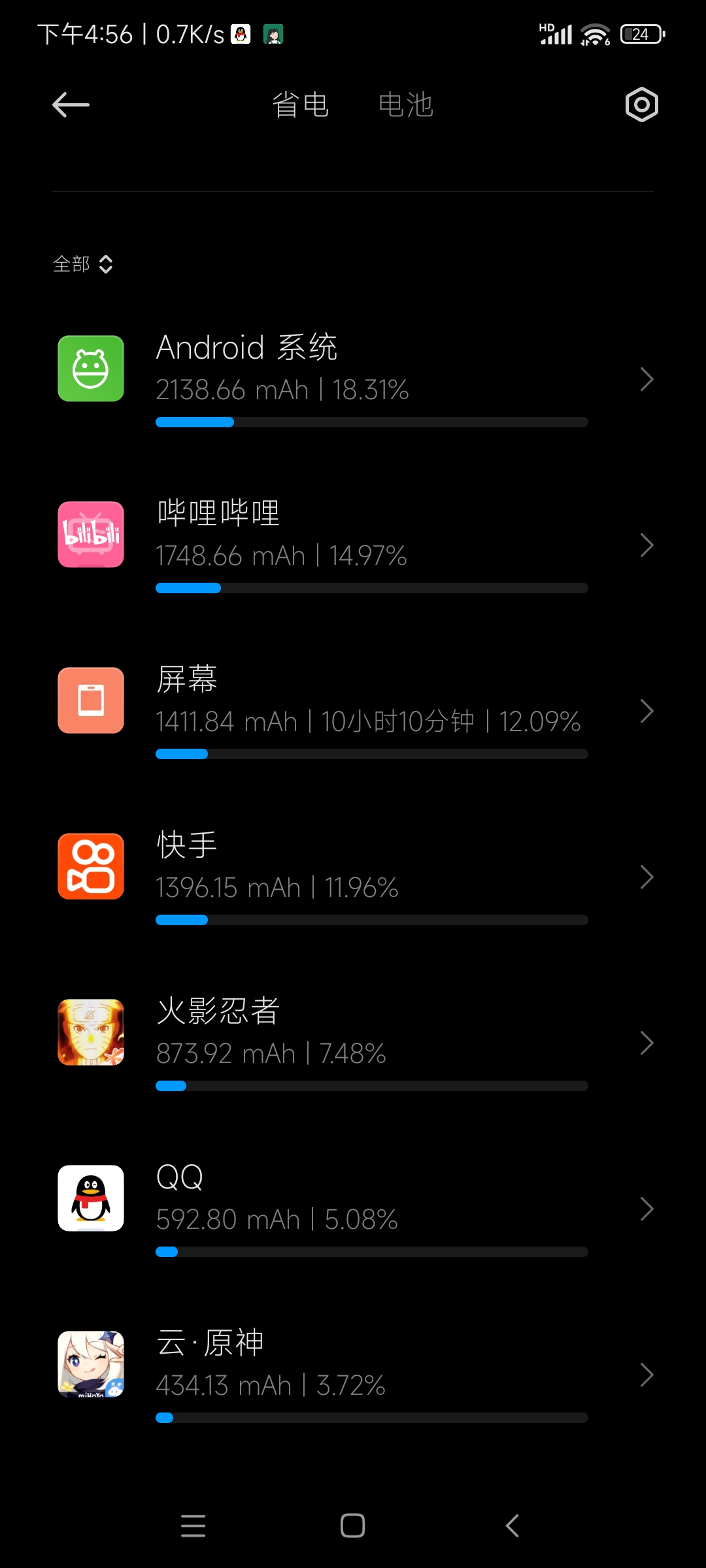The image size is (706, 1568).
Task: Expand the 全部 filter dropdown
Action: (x=83, y=264)
